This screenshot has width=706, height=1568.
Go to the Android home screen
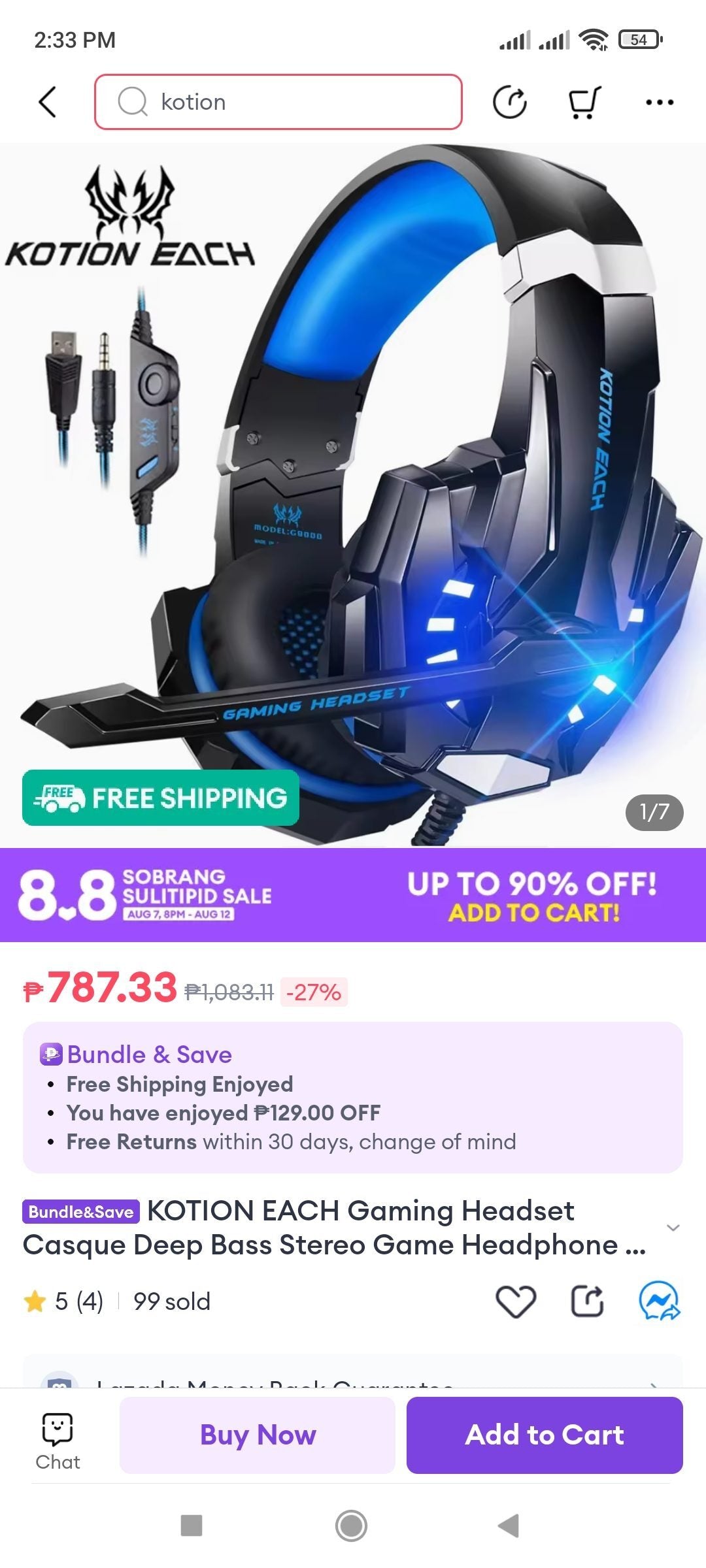click(x=351, y=1526)
